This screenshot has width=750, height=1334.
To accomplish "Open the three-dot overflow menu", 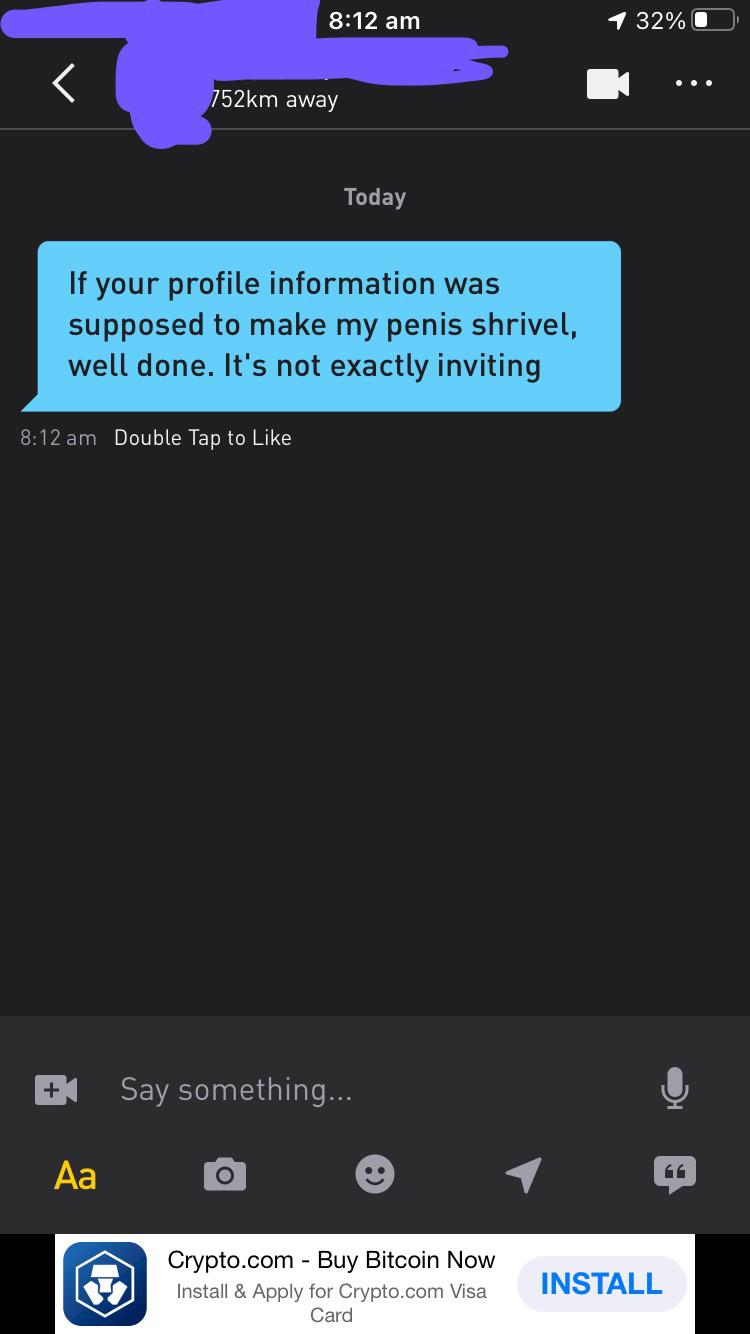I will (693, 84).
